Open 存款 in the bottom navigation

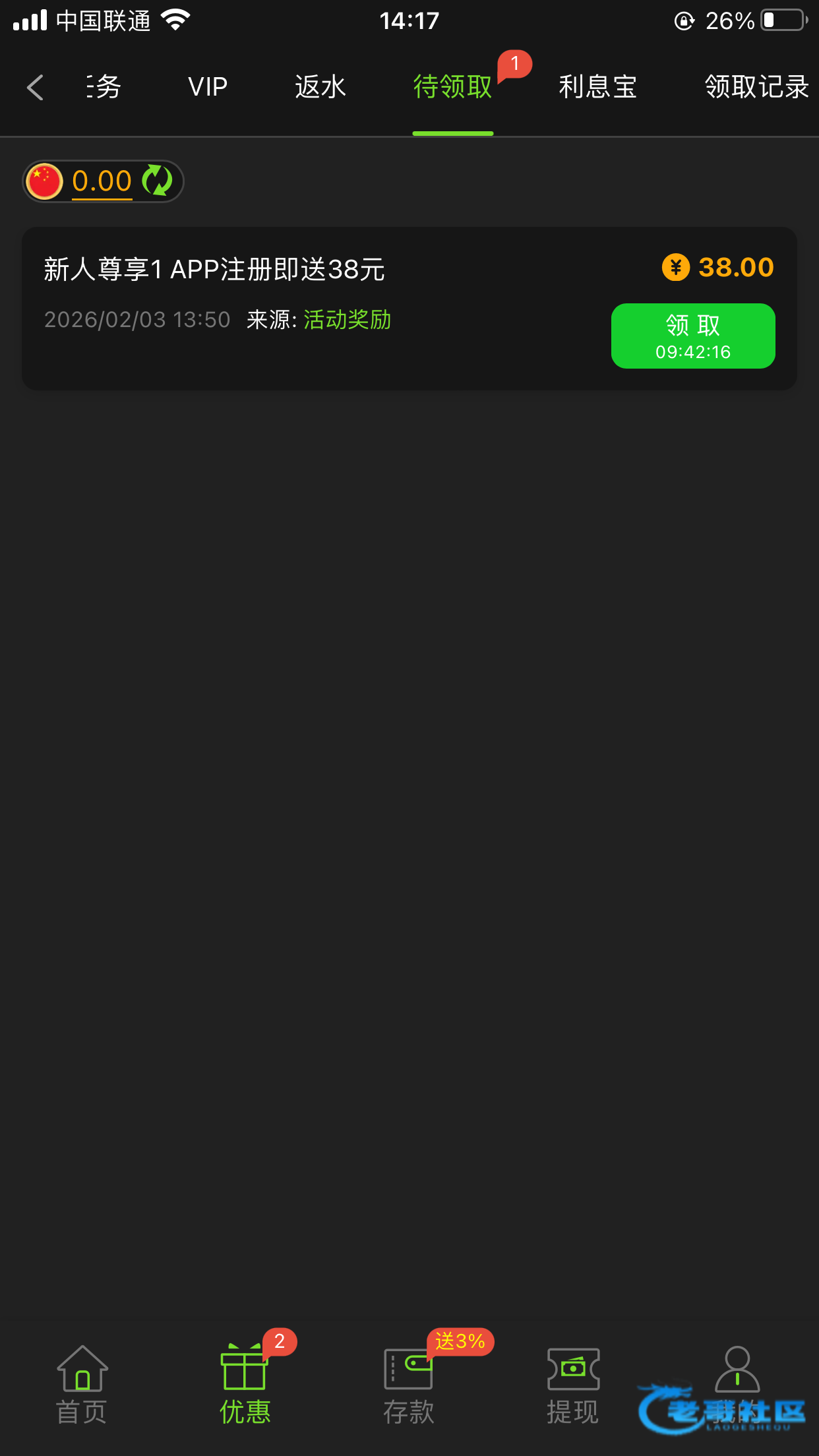(x=409, y=1385)
